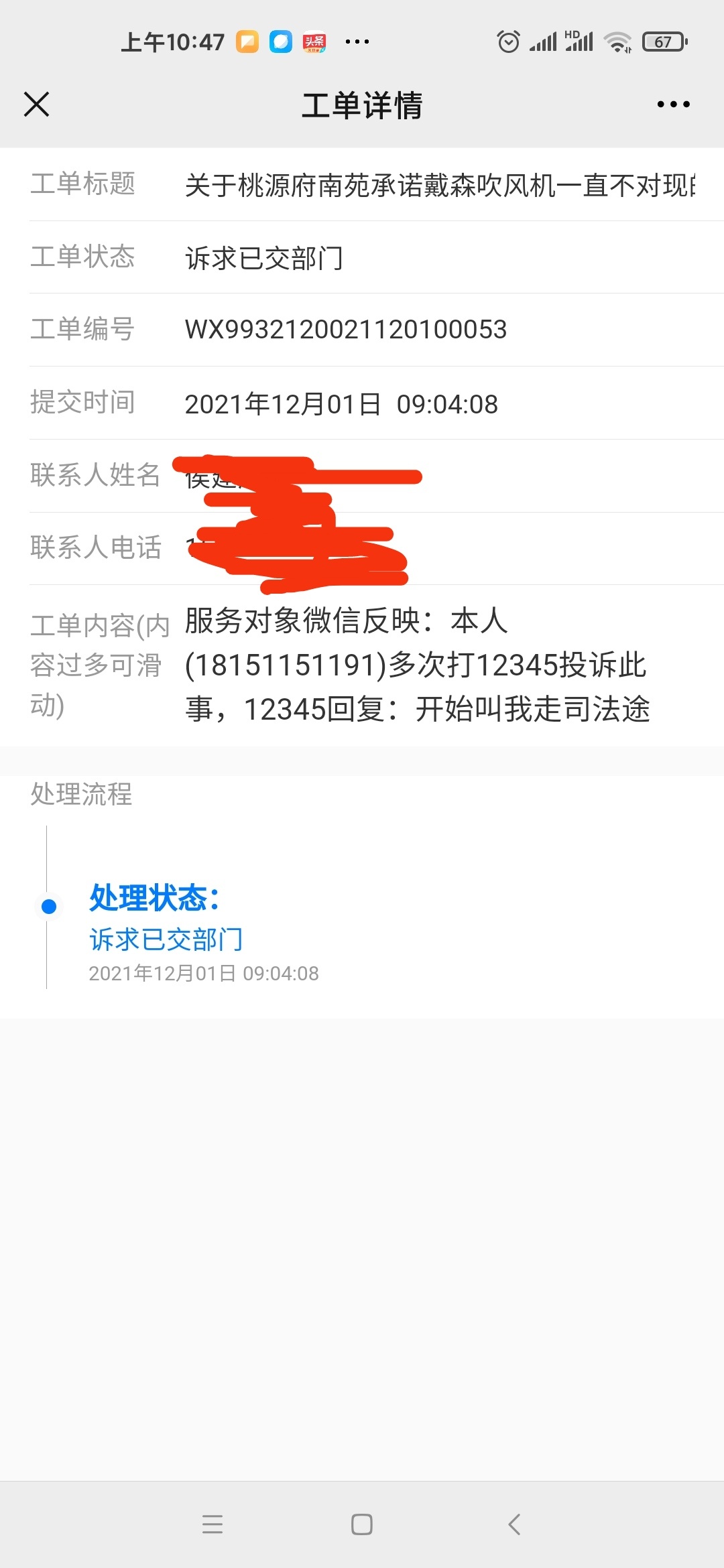
Task: Open recent apps from navigation bar
Action: (213, 1524)
